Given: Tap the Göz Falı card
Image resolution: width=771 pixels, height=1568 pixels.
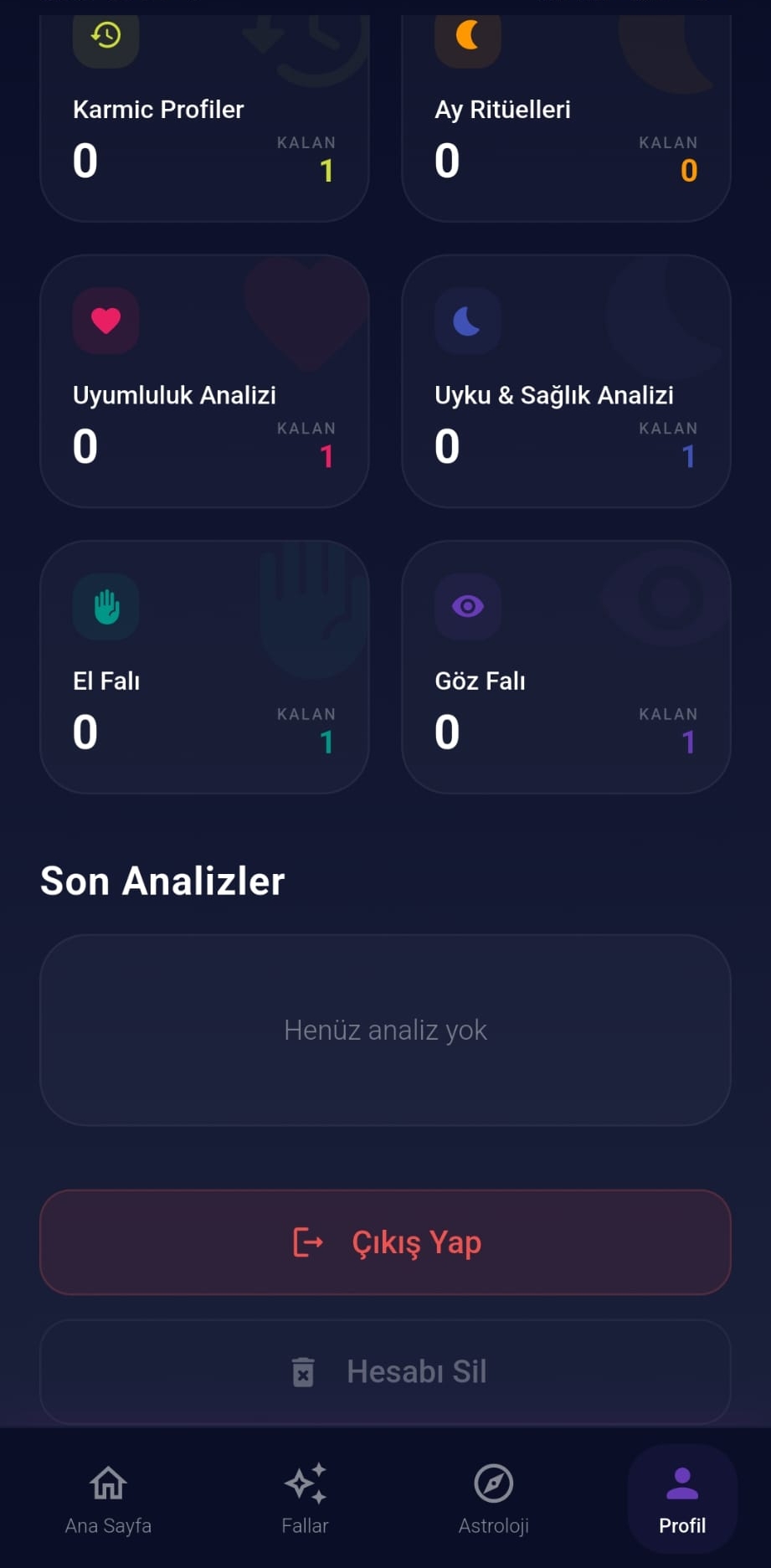Looking at the screenshot, I should (x=566, y=667).
